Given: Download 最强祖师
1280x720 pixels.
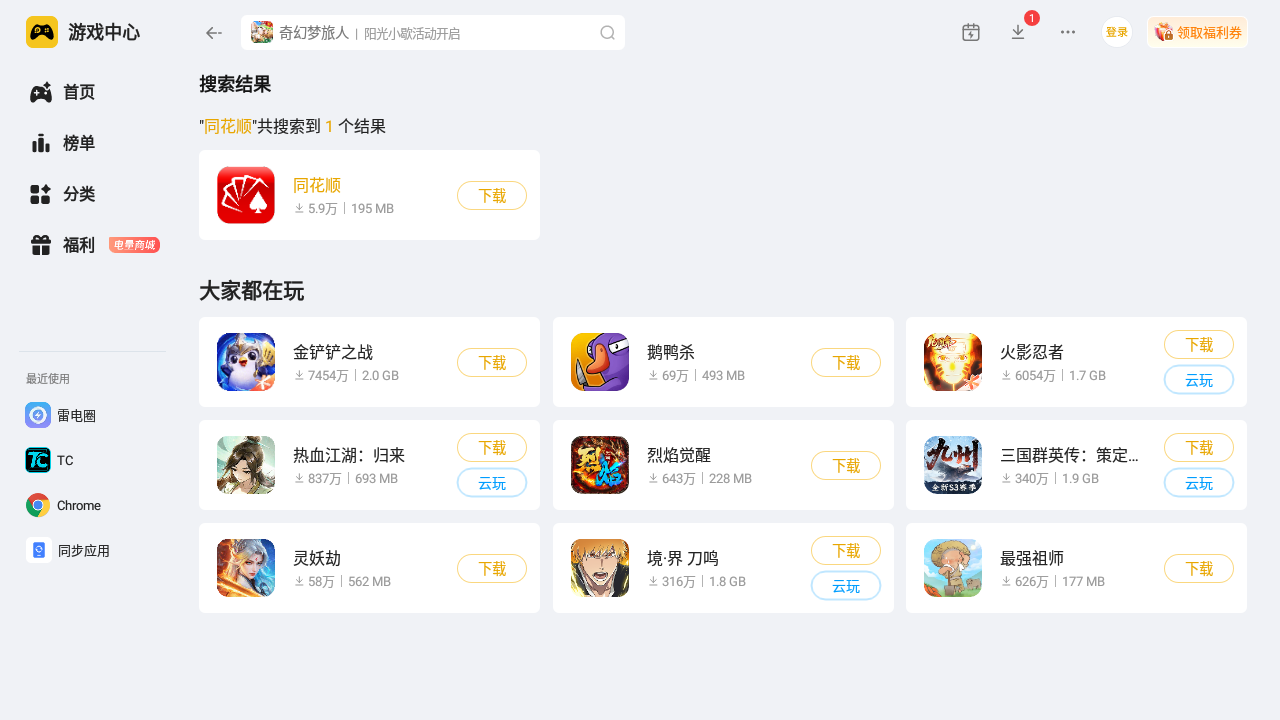Looking at the screenshot, I should pyautogui.click(x=1199, y=569).
